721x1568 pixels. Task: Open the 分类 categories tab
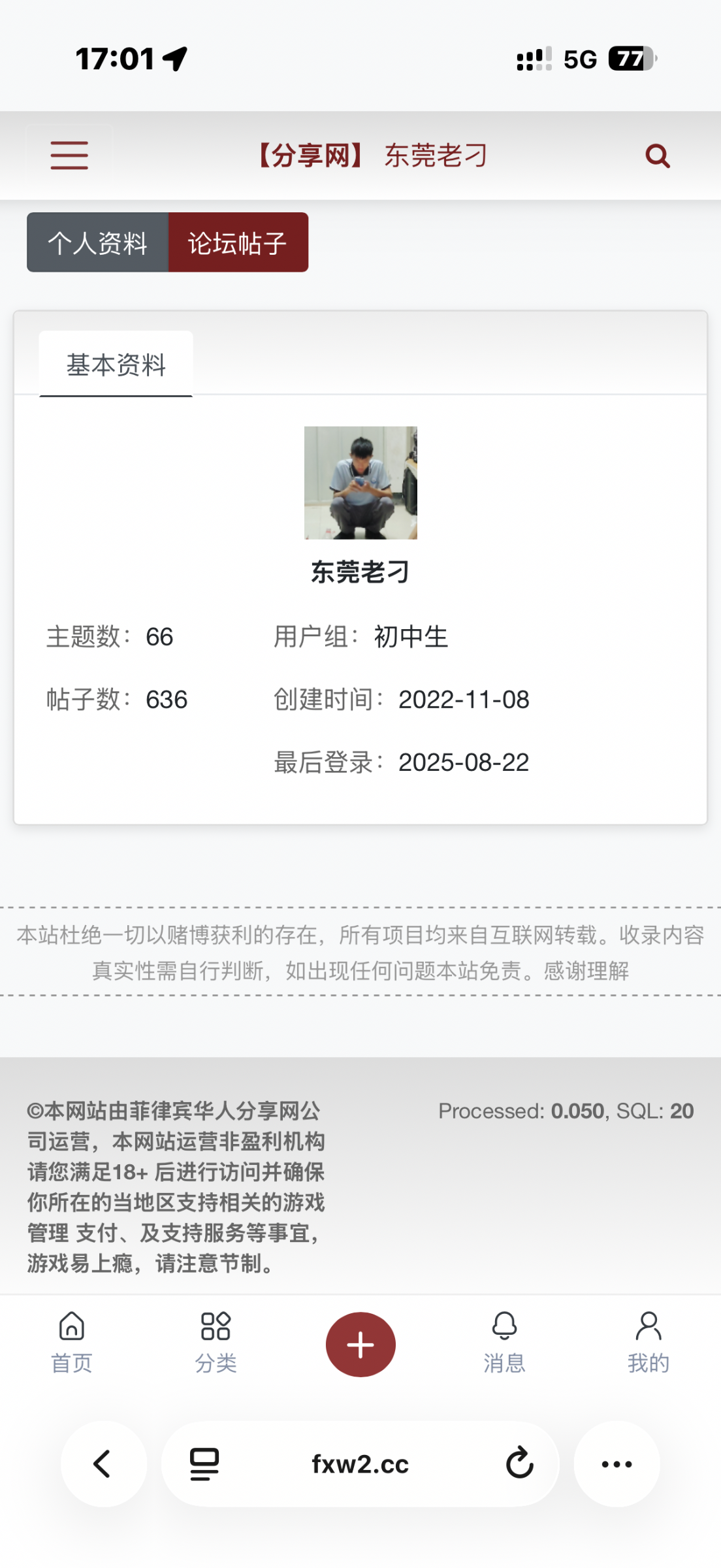(216, 1343)
